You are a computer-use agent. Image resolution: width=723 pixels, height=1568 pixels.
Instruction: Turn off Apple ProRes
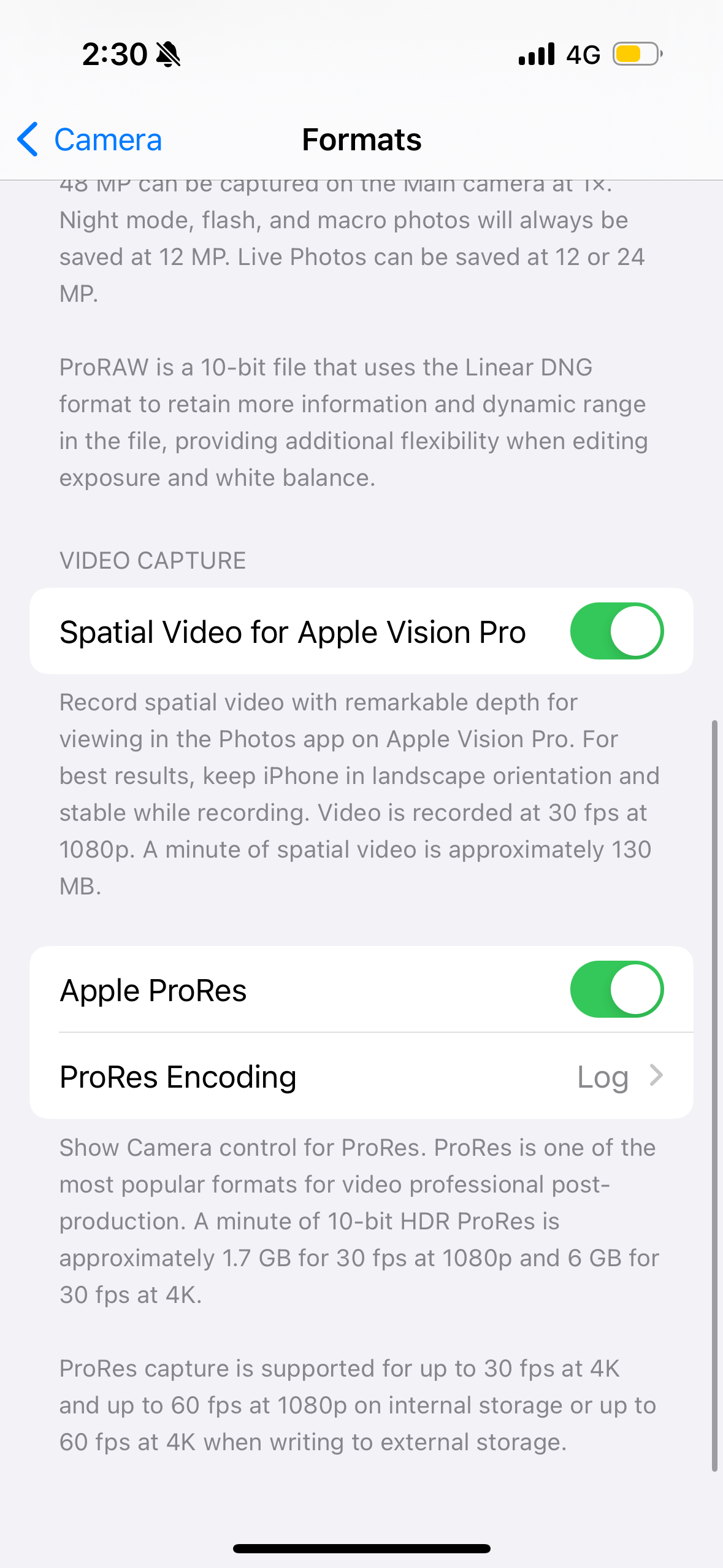(616, 990)
